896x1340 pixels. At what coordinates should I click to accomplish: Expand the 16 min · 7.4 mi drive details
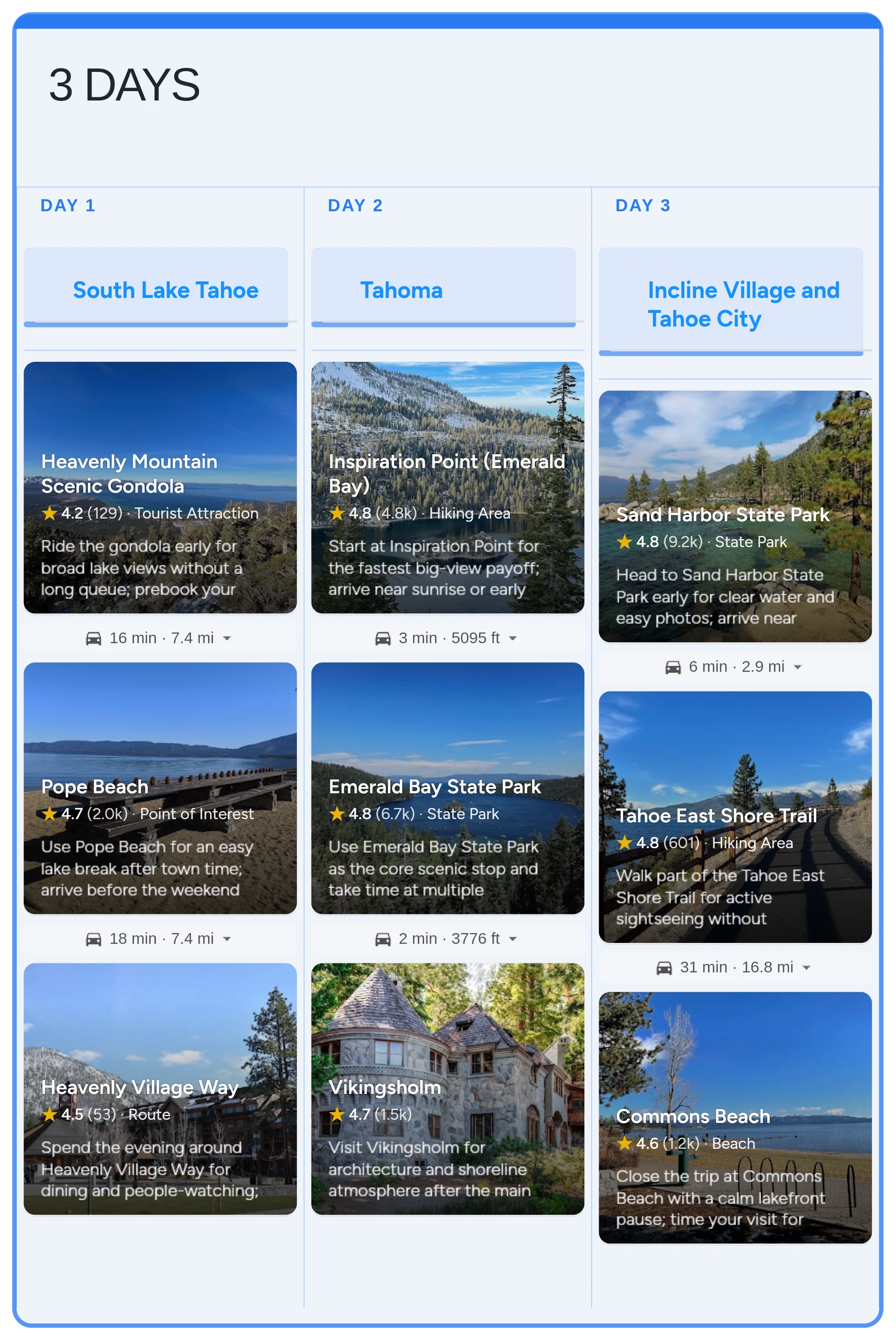[160, 638]
